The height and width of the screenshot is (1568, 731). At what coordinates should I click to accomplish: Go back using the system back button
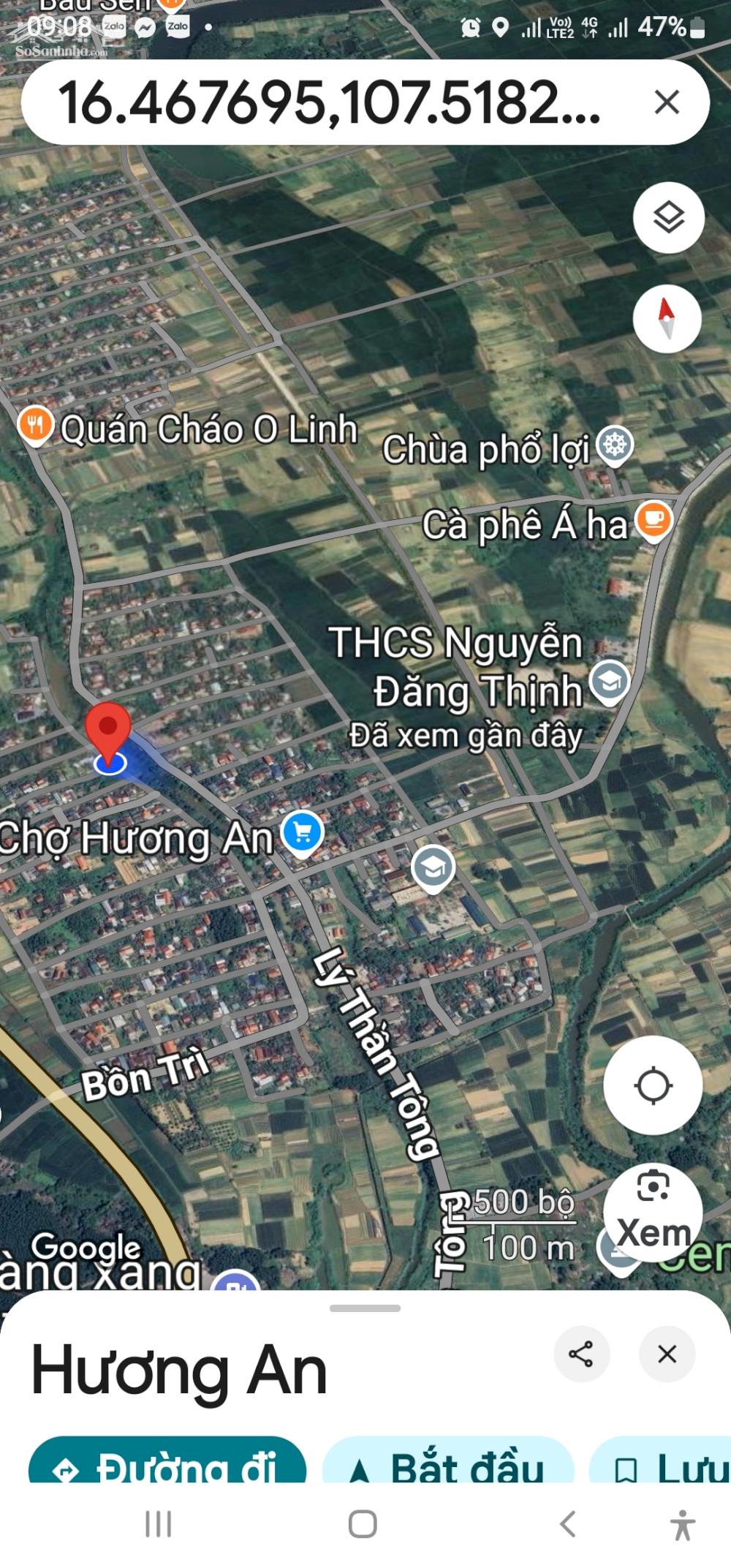568,1524
